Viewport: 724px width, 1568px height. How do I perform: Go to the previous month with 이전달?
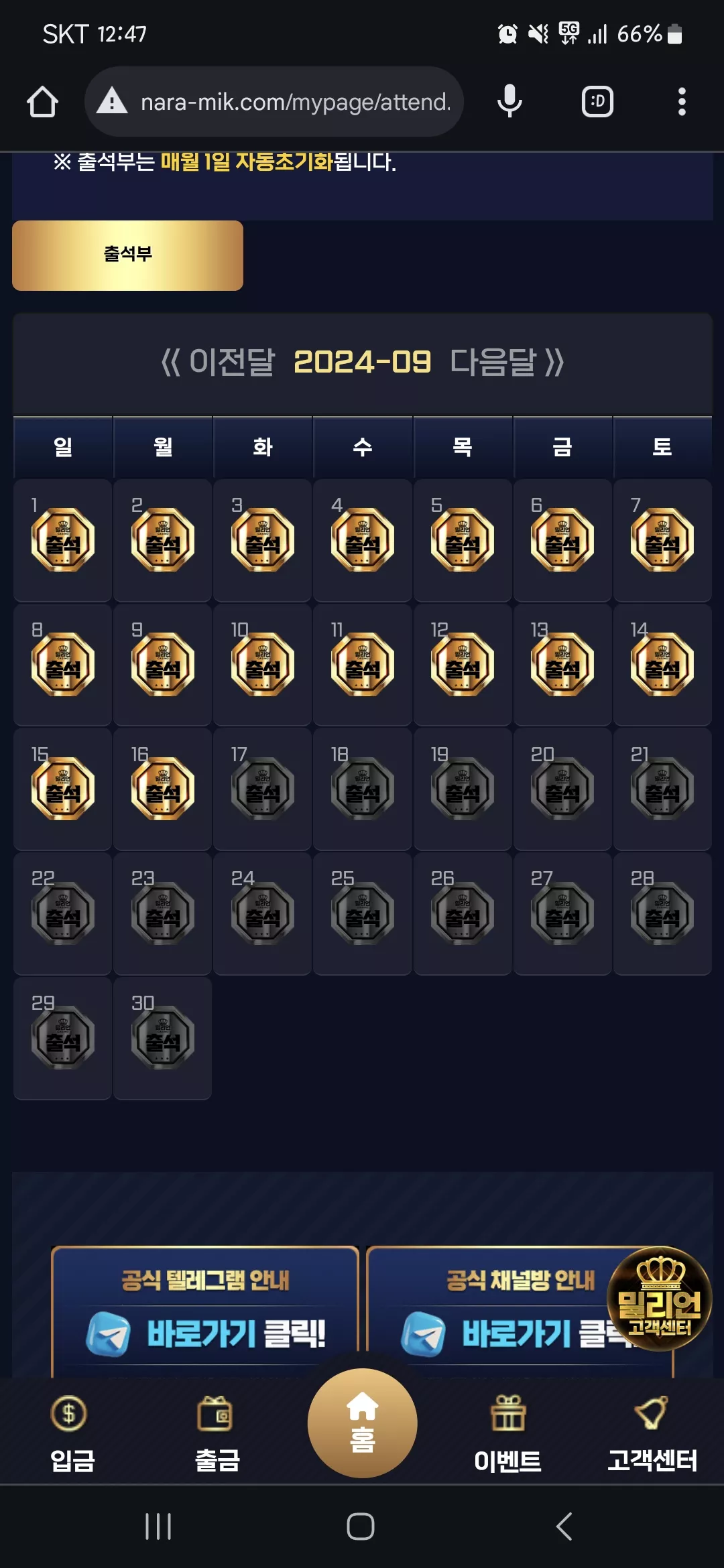218,363
